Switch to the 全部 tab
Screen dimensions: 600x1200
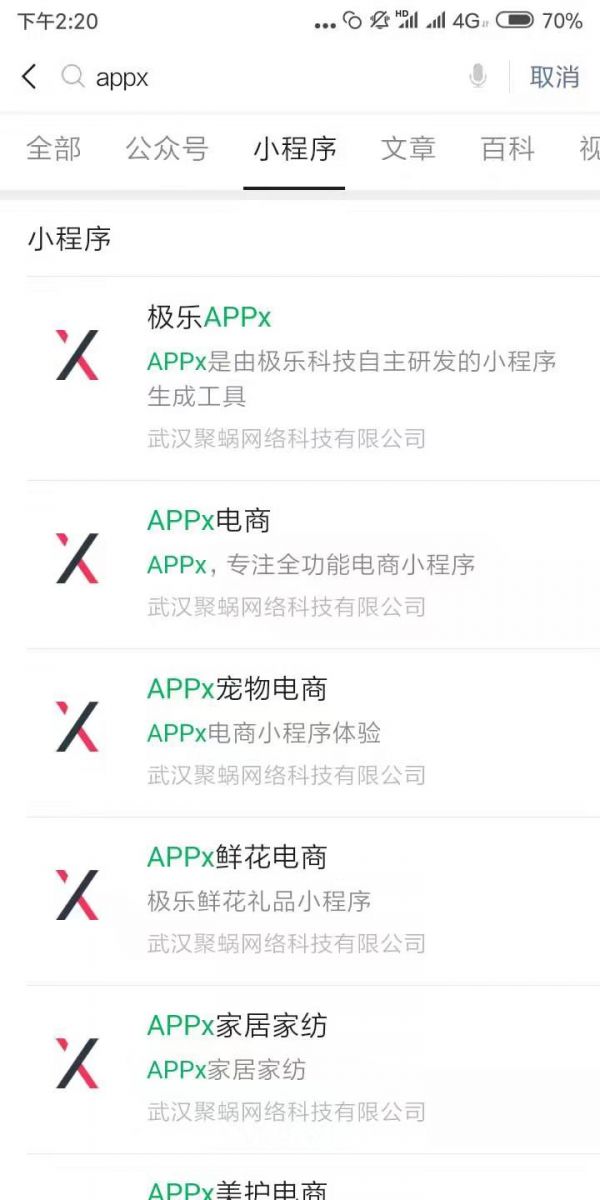[54, 149]
